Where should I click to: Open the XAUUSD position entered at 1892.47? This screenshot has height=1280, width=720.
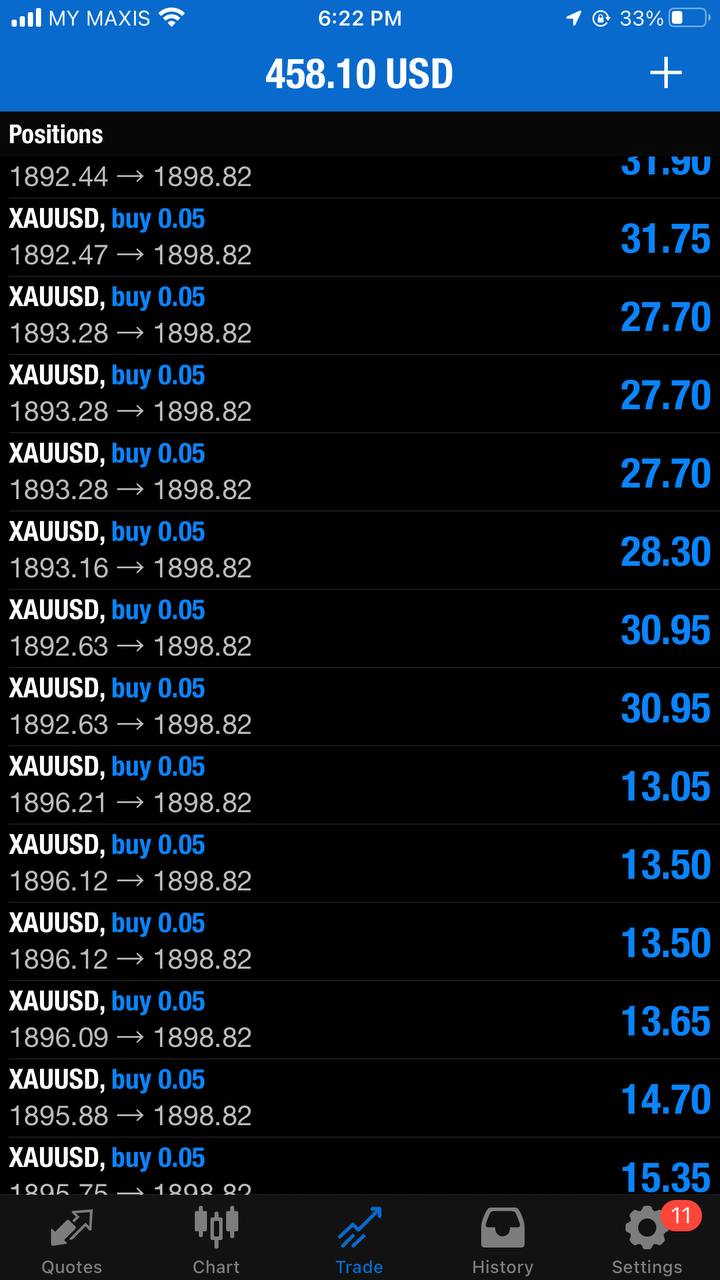(360, 238)
